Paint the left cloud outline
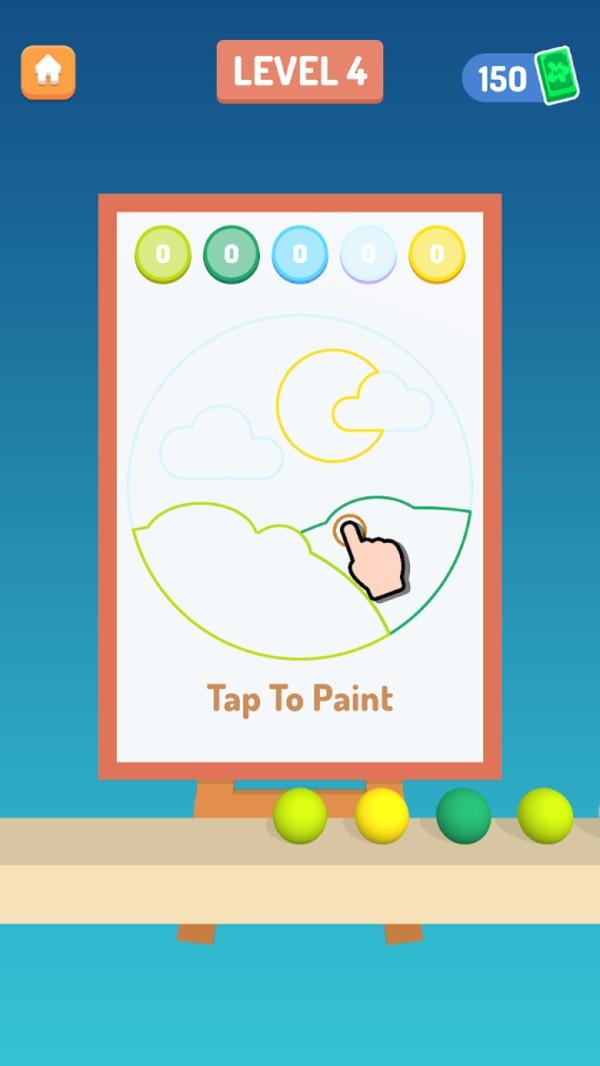 click(221, 446)
